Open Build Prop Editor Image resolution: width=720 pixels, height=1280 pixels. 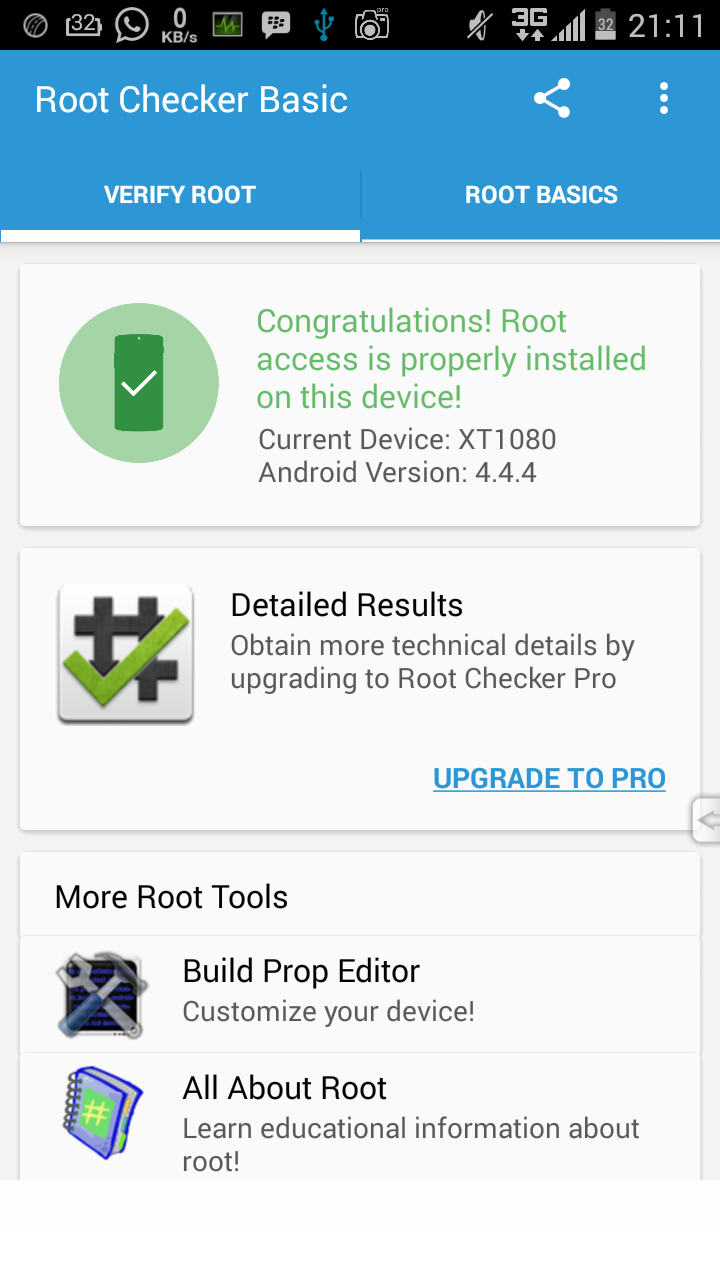[x=360, y=994]
